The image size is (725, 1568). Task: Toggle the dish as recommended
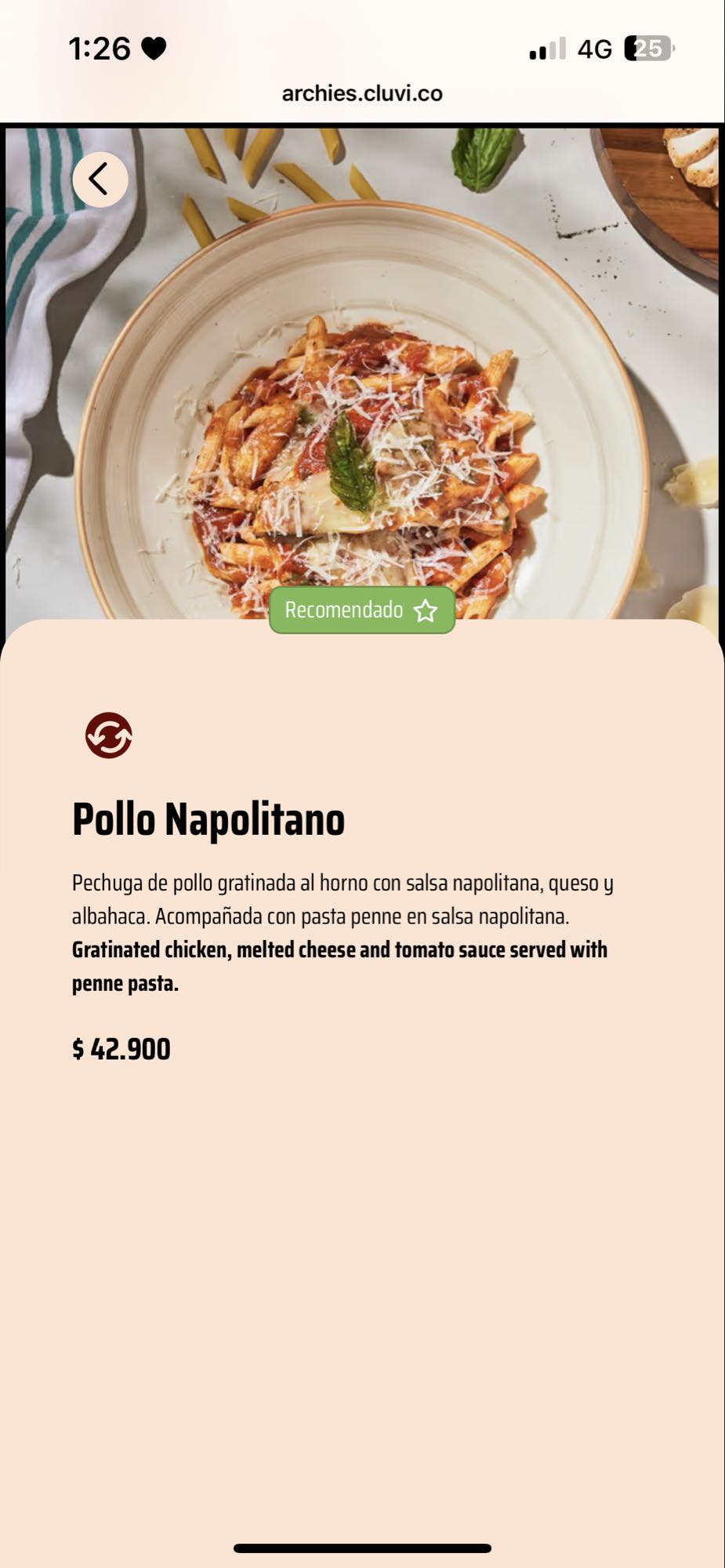pyautogui.click(x=361, y=610)
